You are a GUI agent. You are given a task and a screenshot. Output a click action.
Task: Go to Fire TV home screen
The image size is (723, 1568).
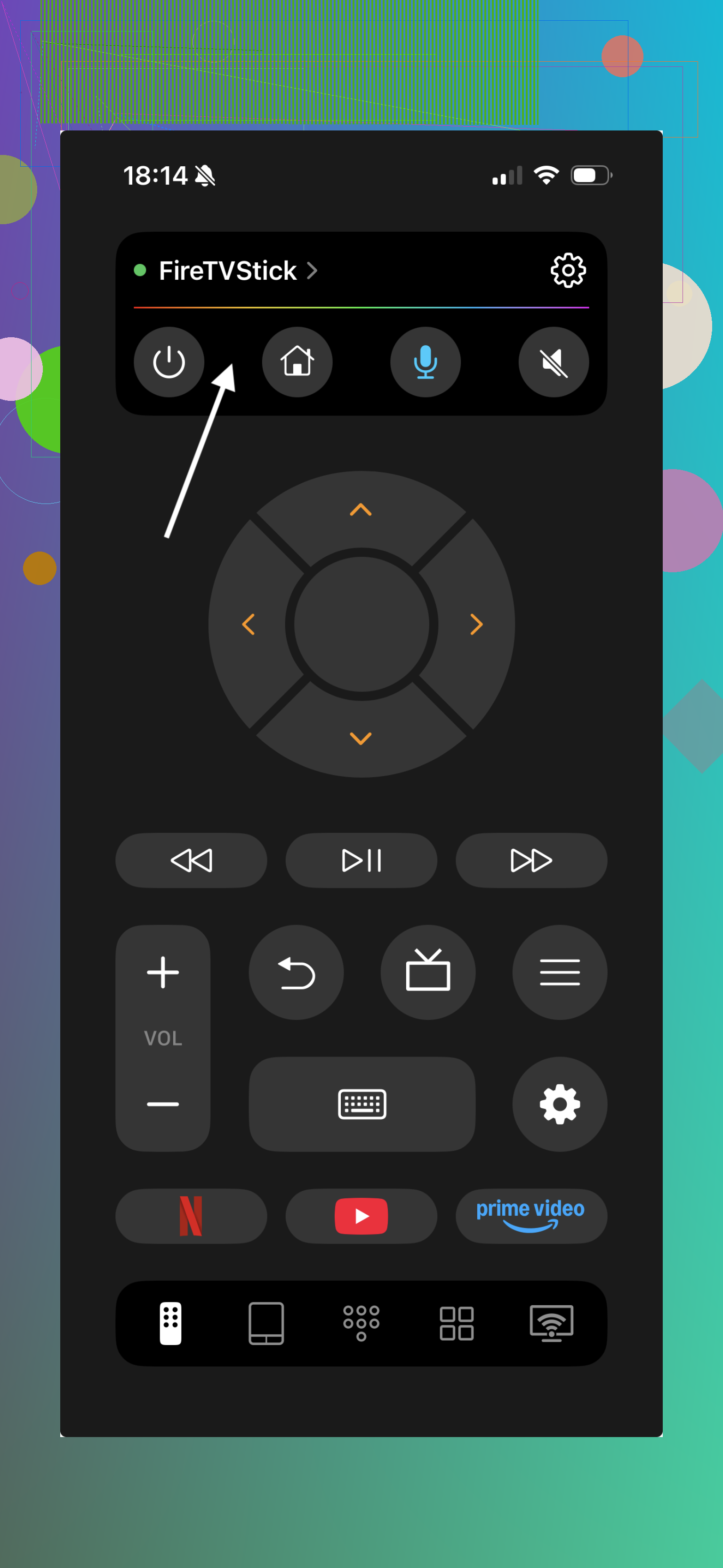(x=297, y=362)
